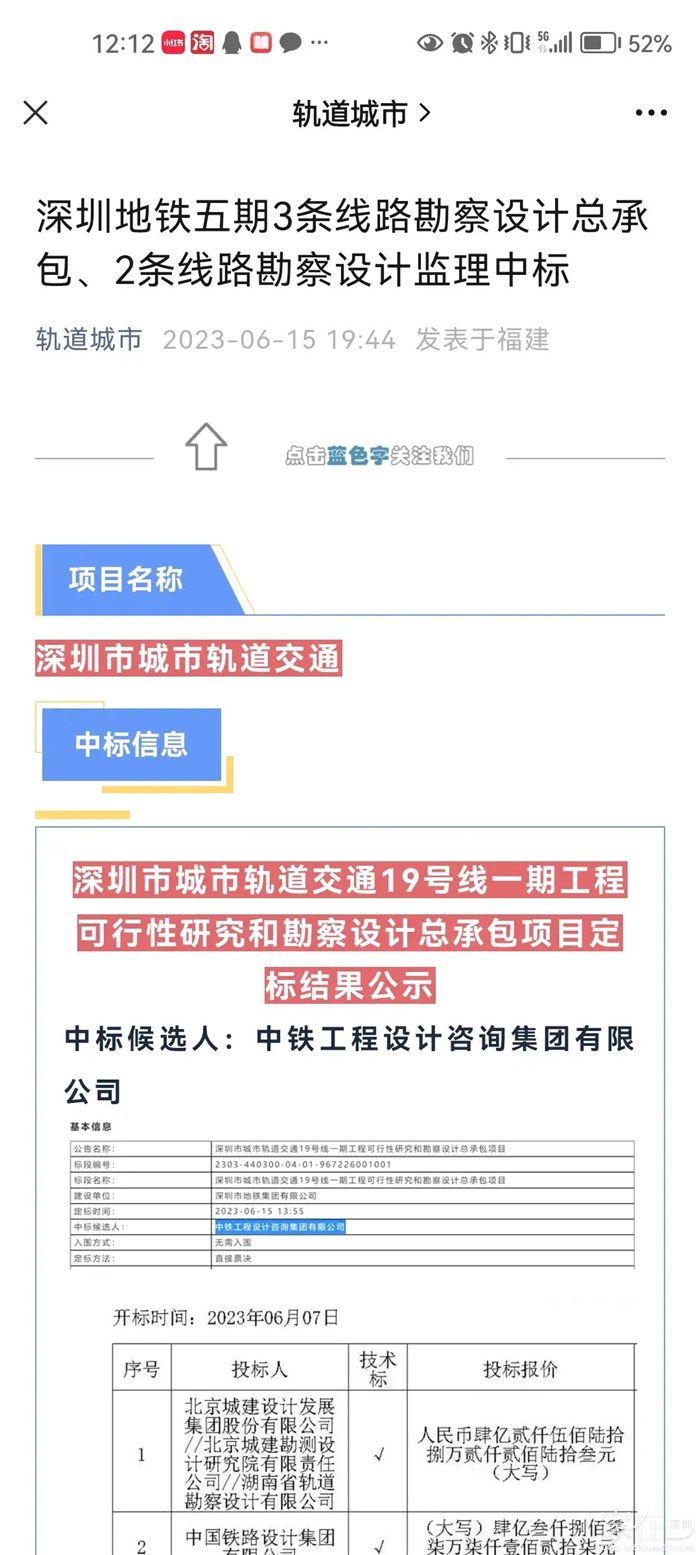
Task: Open the 轨道城市 account title link
Action: click(x=360, y=113)
